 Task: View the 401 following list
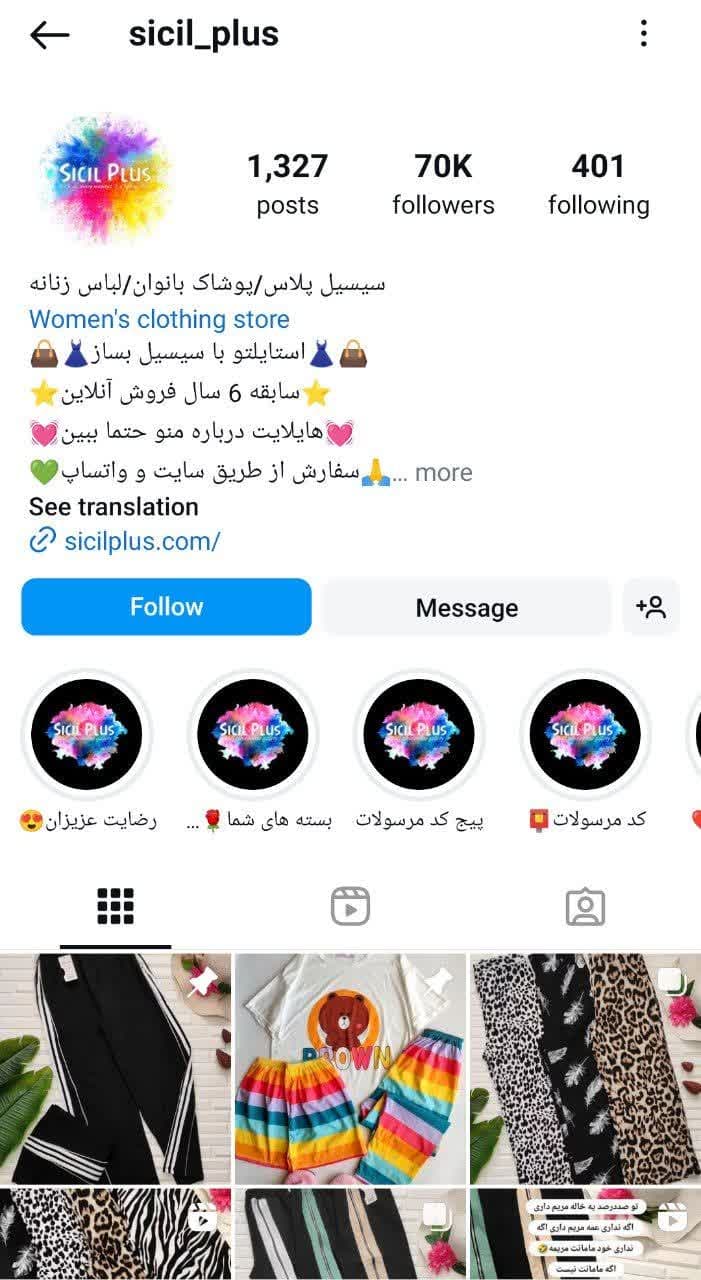[x=598, y=184]
